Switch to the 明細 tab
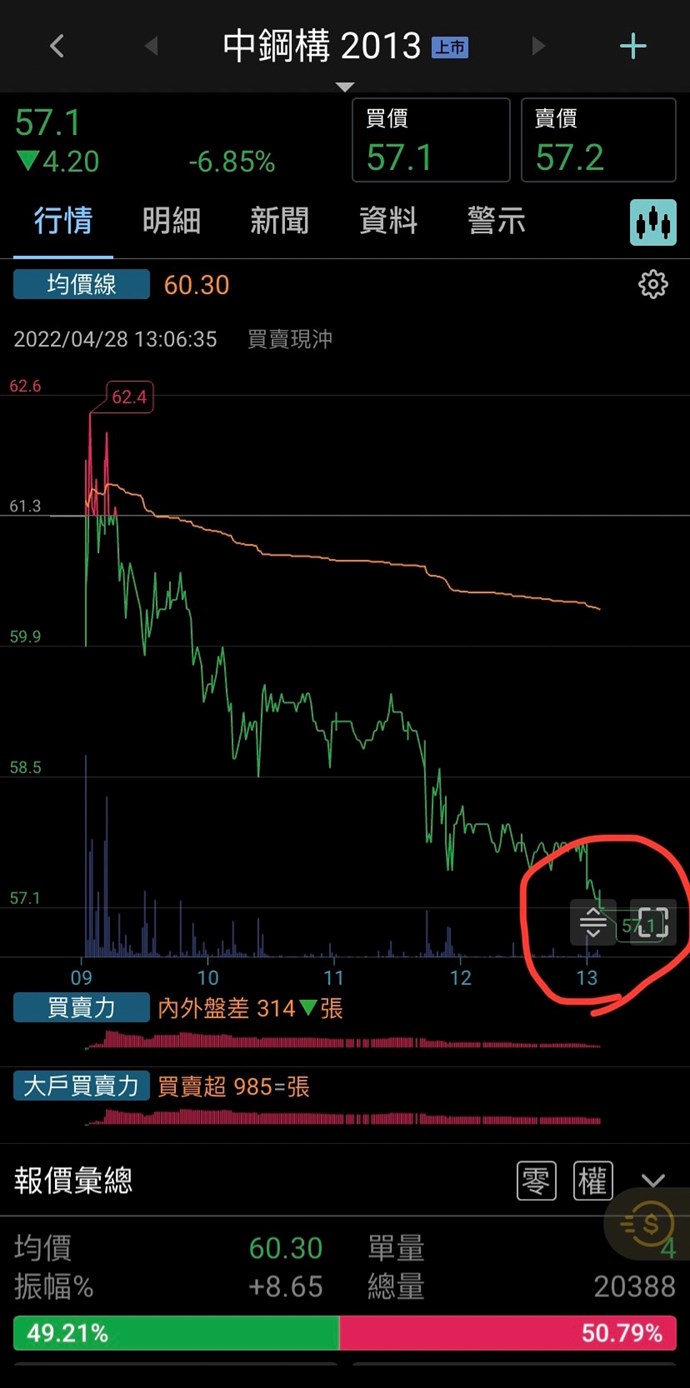This screenshot has width=690, height=1388. (171, 221)
